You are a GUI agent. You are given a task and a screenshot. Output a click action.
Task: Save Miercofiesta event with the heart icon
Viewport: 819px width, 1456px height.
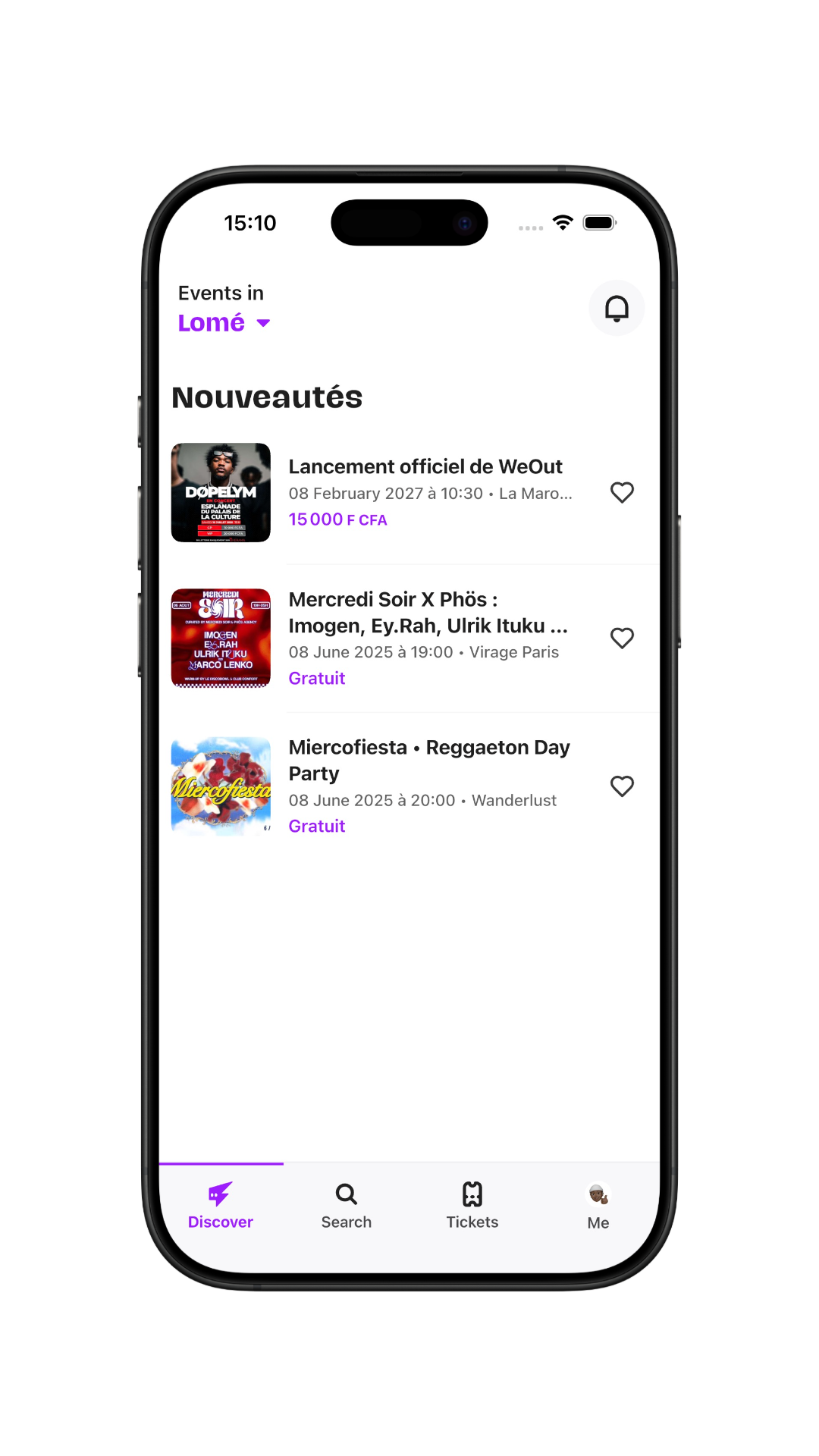click(x=622, y=786)
